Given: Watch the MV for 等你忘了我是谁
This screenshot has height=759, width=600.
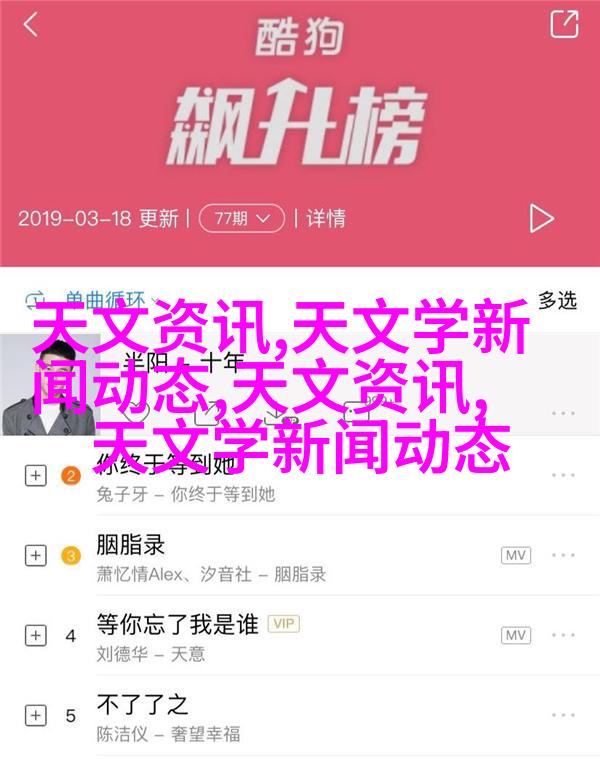Looking at the screenshot, I should click(x=516, y=635).
